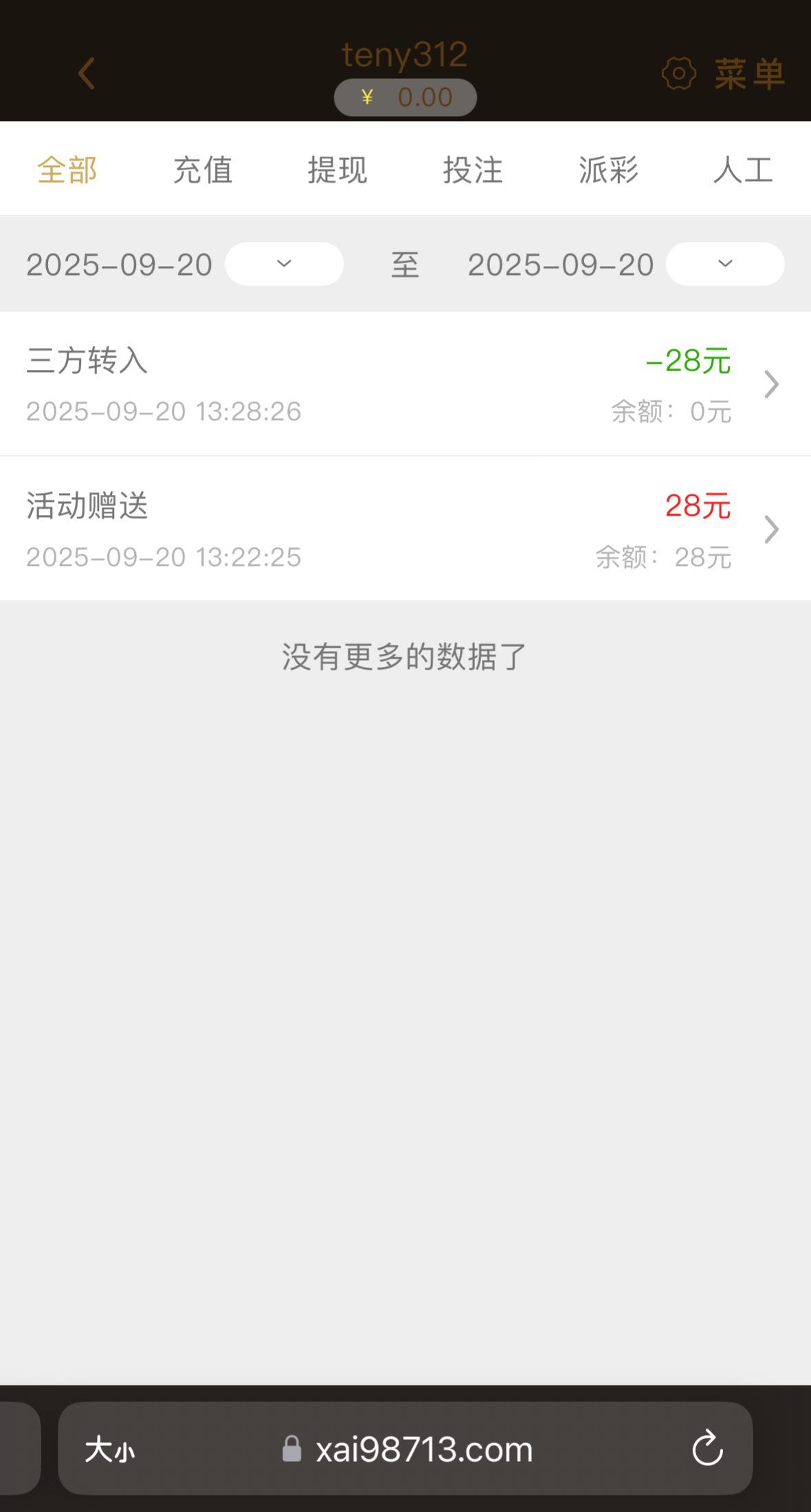Viewport: 811px width, 1512px height.
Task: Select the 提现 tab
Action: (x=337, y=170)
